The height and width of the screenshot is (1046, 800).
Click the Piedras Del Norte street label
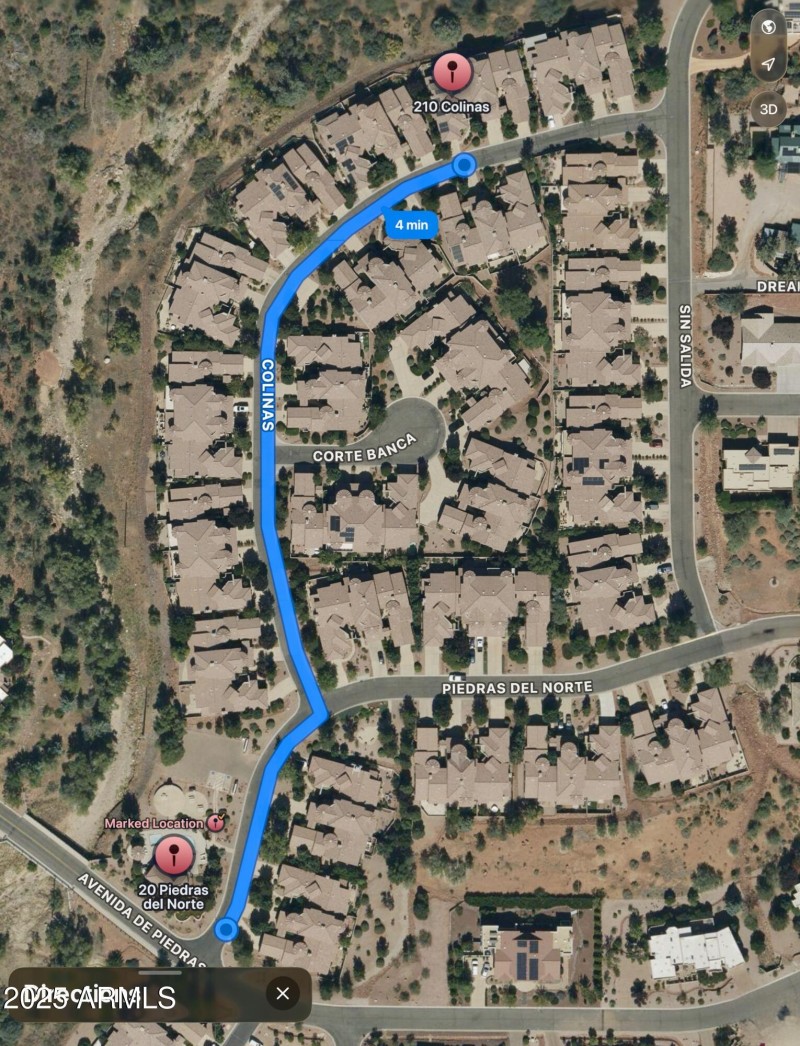518,687
